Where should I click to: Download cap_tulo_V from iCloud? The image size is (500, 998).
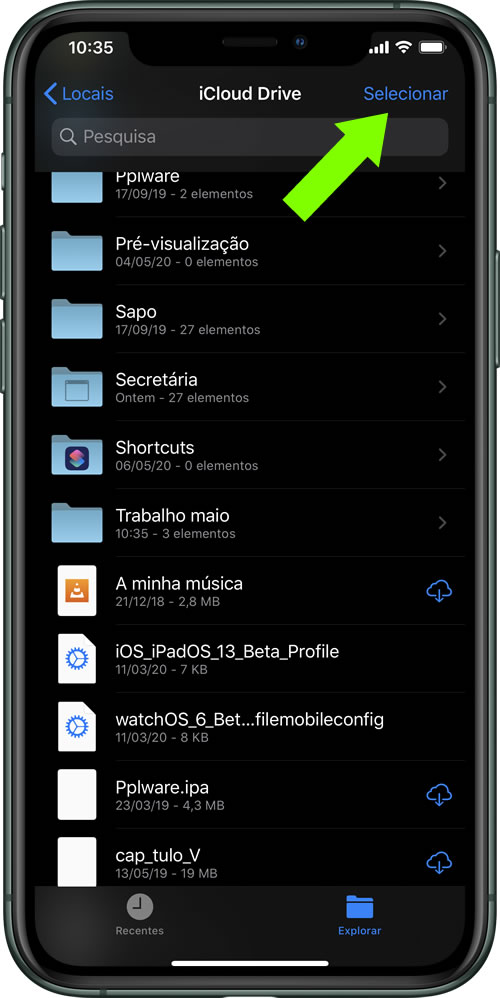pyautogui.click(x=439, y=863)
